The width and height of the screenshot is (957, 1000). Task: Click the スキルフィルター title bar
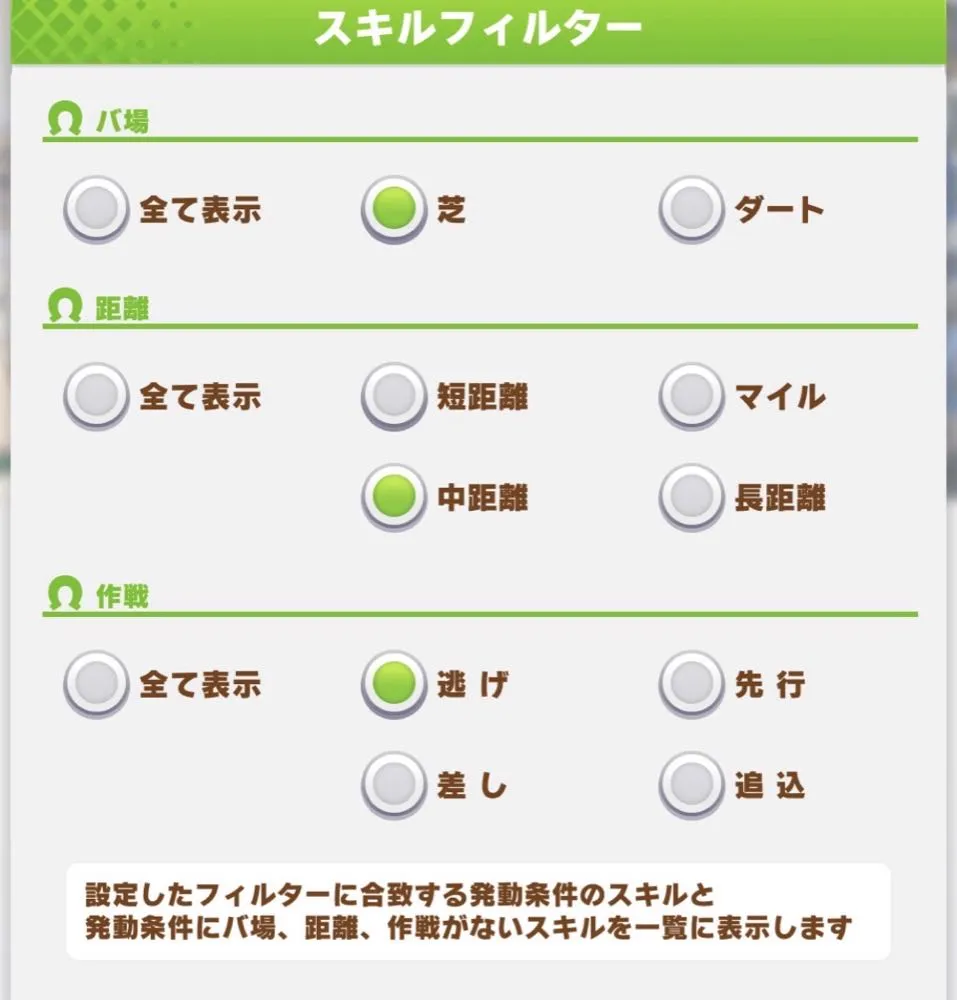(x=478, y=26)
